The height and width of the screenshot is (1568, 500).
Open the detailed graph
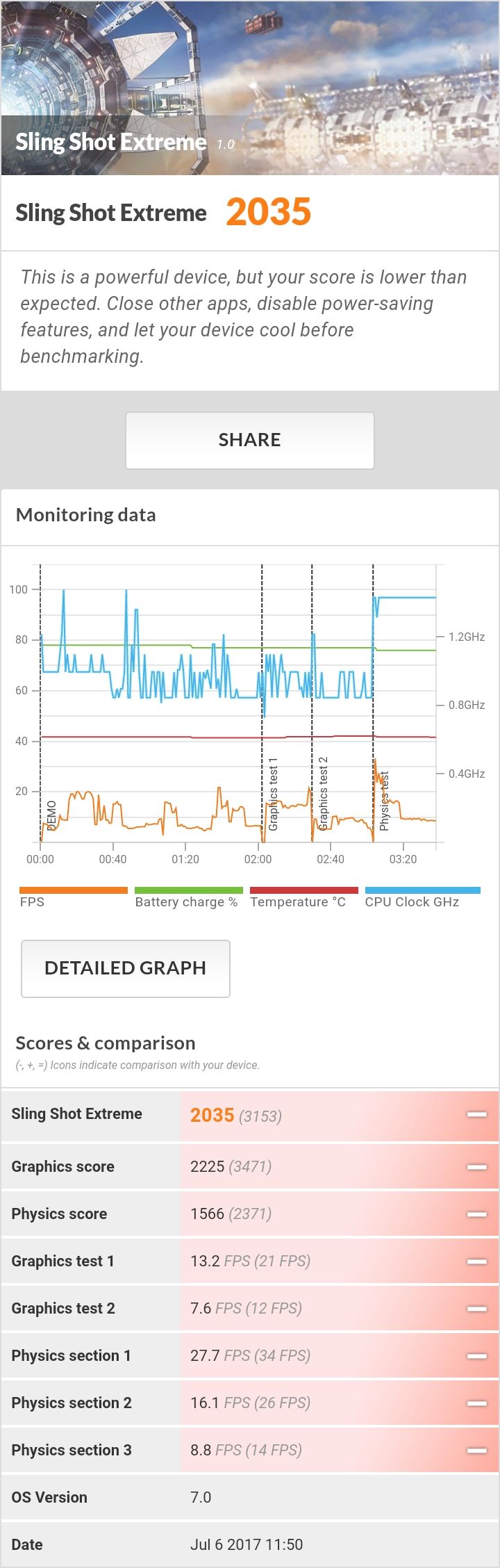126,968
